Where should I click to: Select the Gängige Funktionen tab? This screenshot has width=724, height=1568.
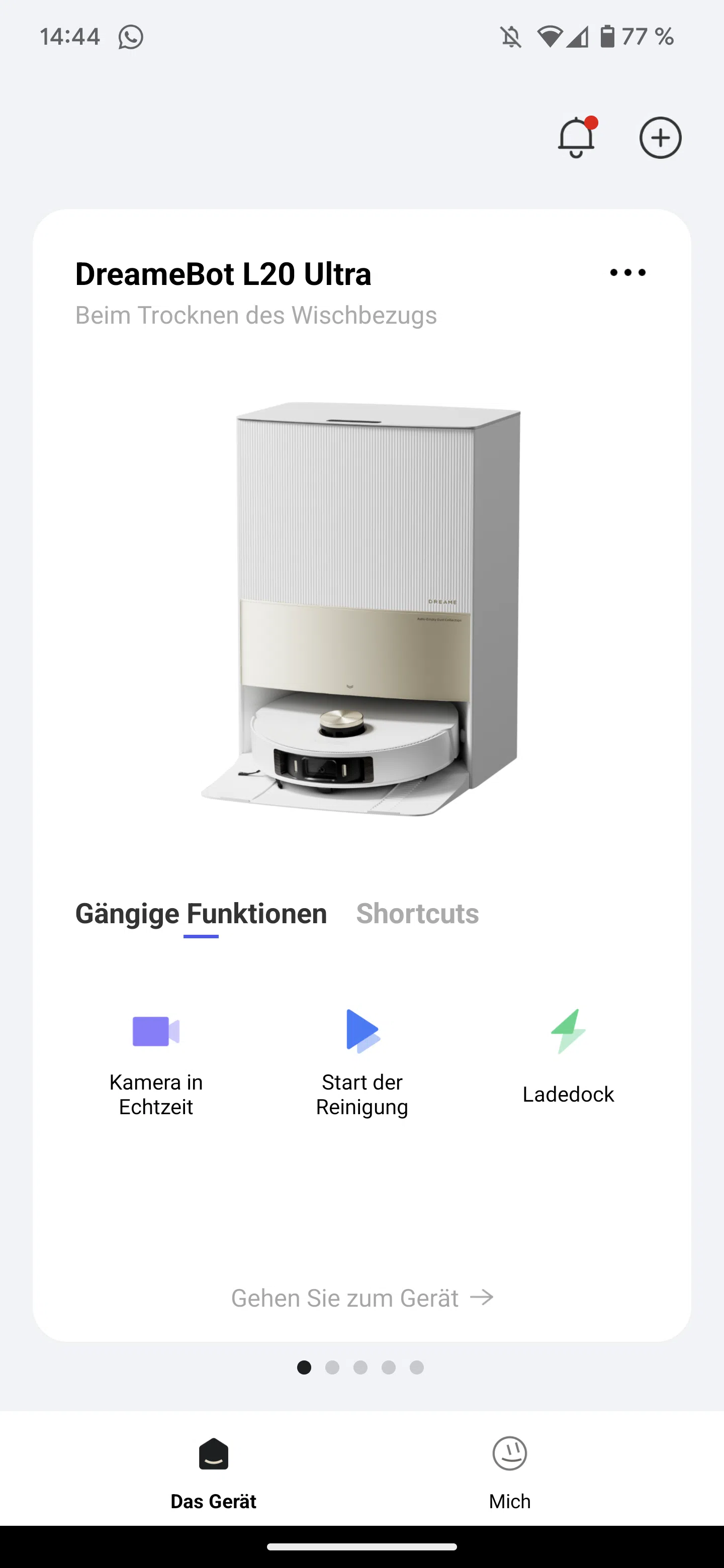201,914
